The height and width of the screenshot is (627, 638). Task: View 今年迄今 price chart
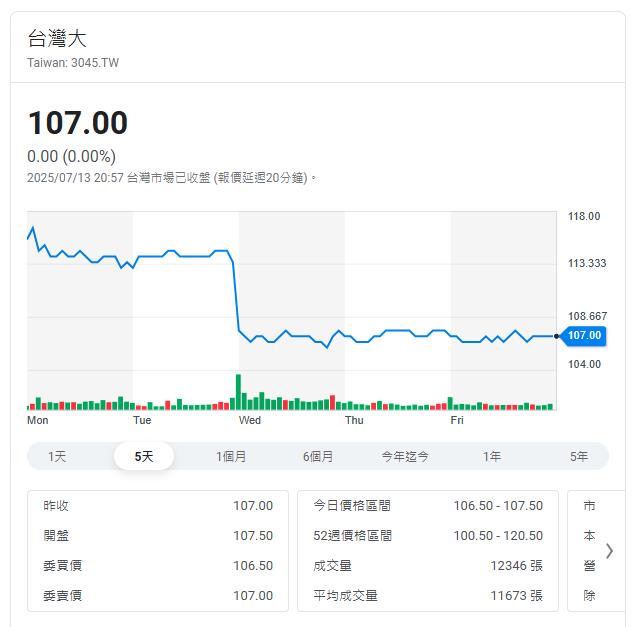click(x=405, y=456)
